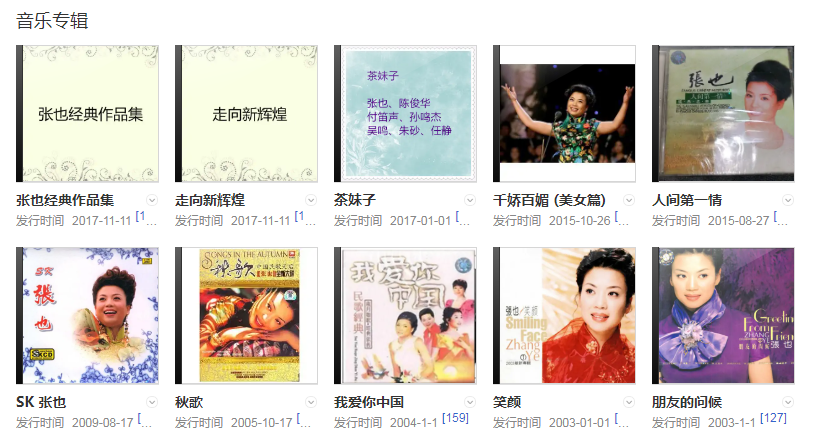
Task: Expand the arrow next to 张也经典作品集
Action: (x=153, y=200)
